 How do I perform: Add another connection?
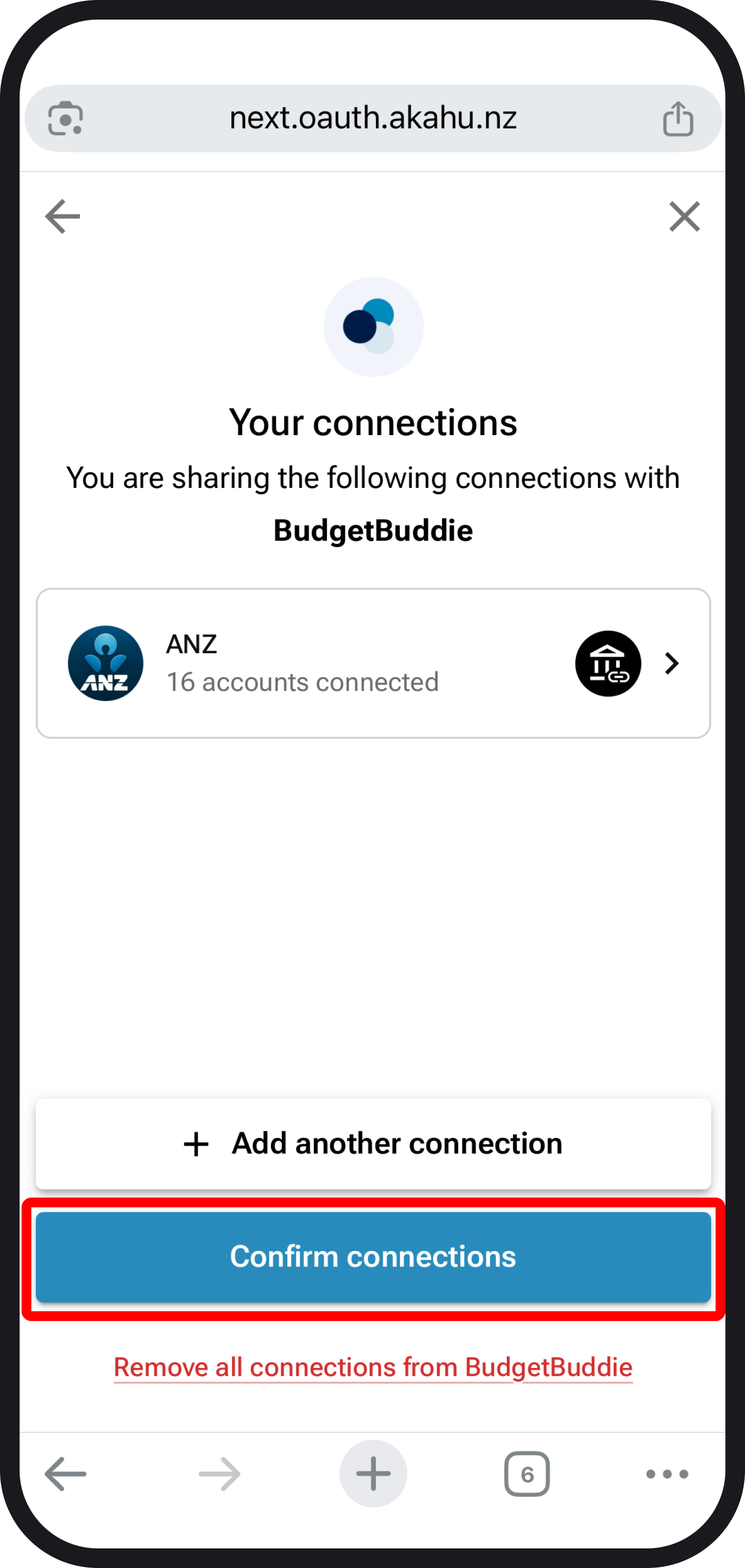(372, 1144)
